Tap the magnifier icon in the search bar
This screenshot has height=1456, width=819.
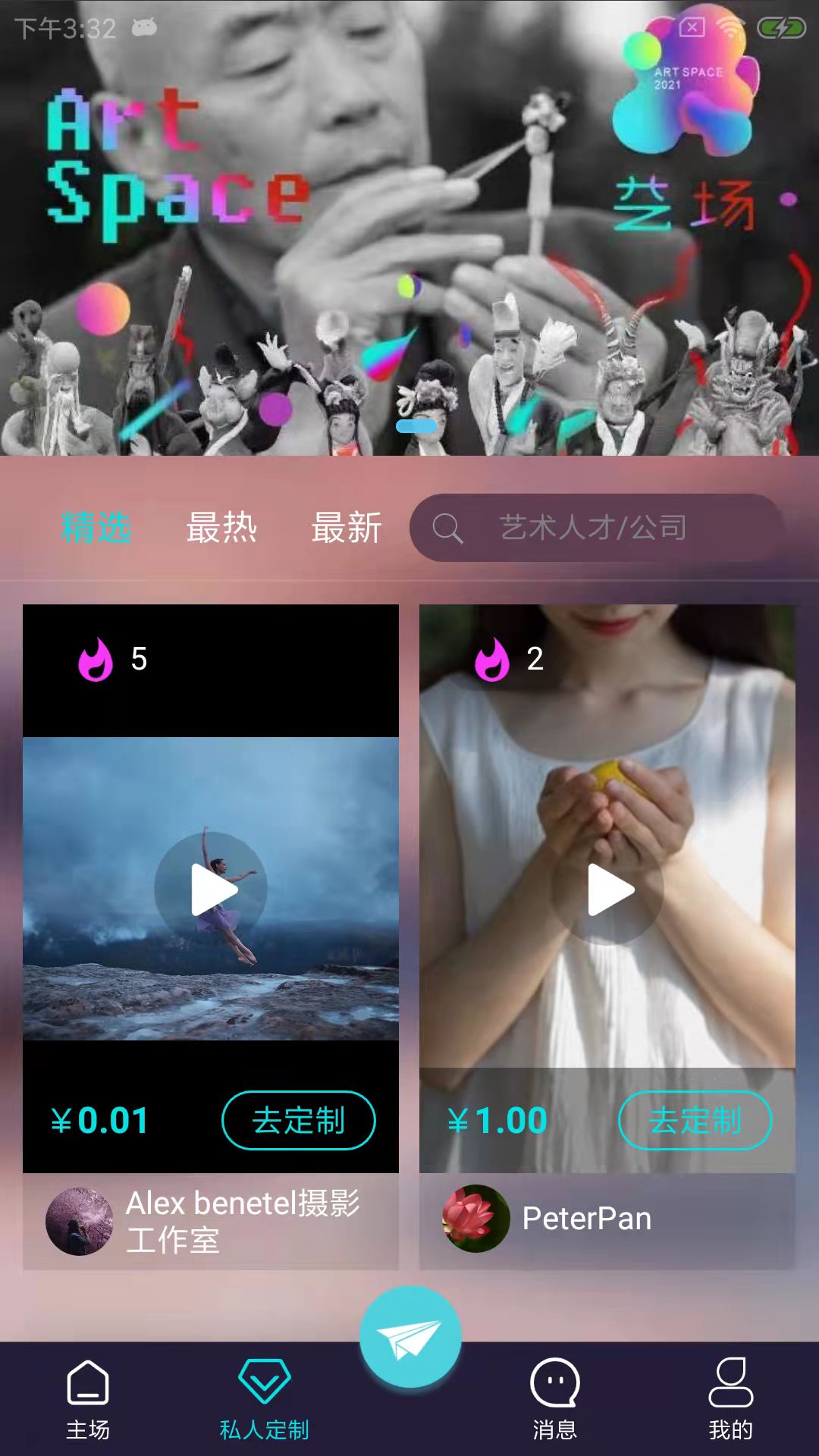coord(449,528)
